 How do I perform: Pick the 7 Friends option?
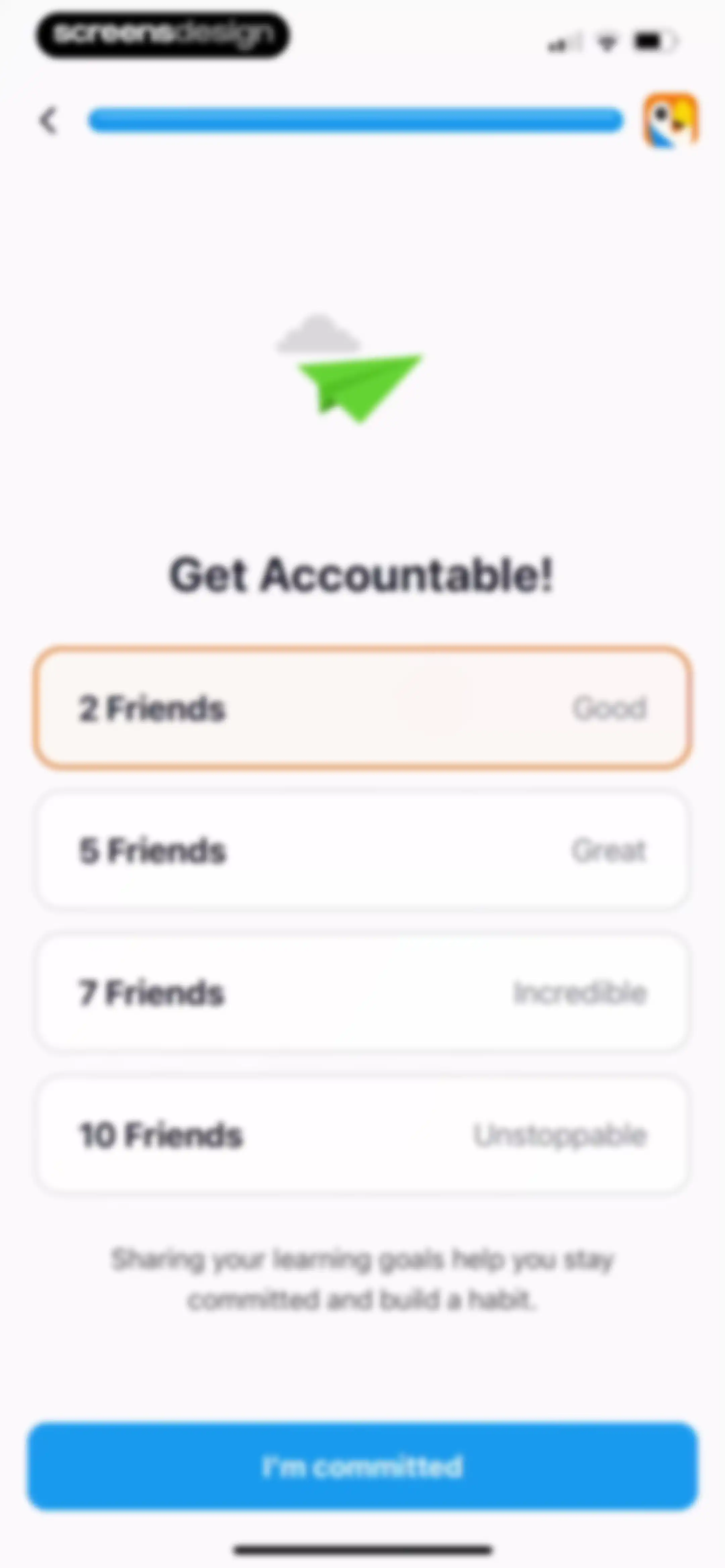(362, 993)
